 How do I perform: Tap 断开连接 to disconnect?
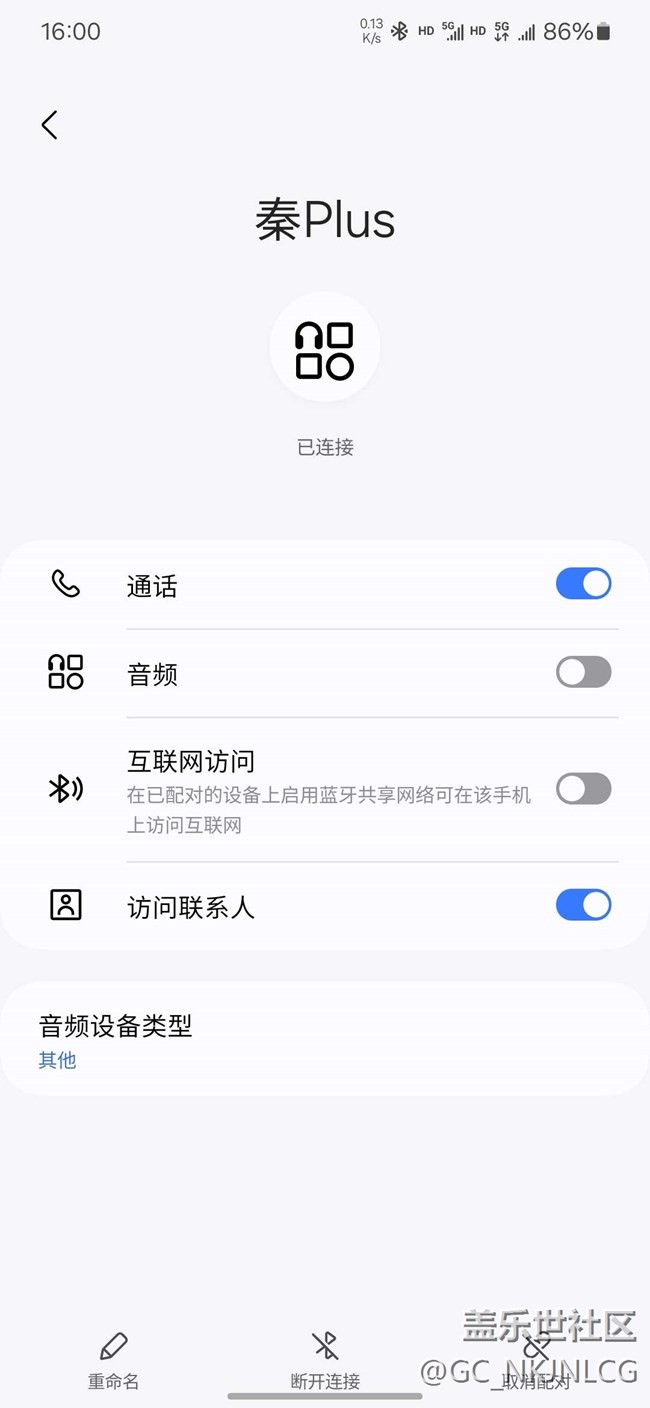(325, 1362)
